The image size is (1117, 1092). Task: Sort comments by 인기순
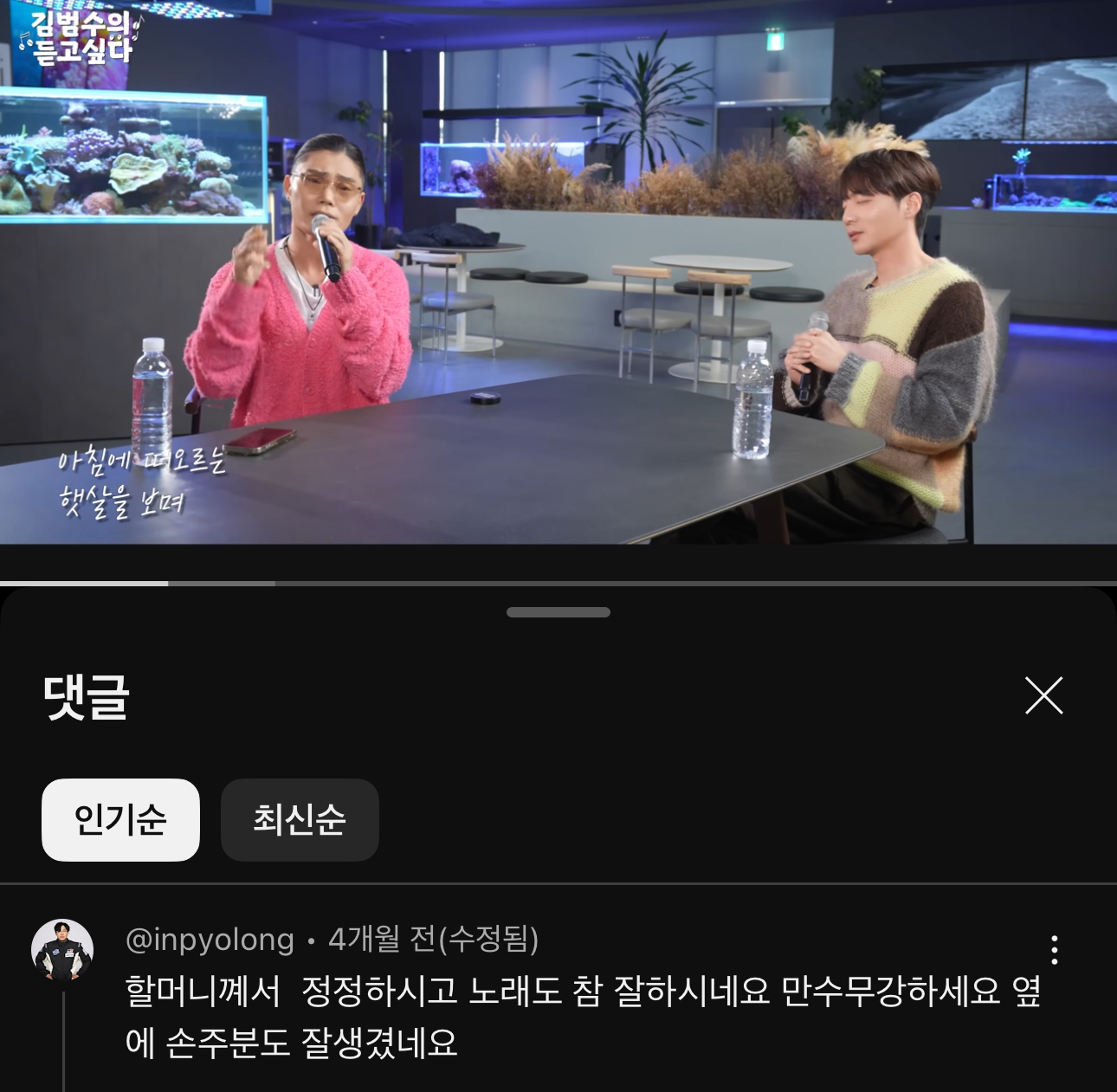pos(120,819)
